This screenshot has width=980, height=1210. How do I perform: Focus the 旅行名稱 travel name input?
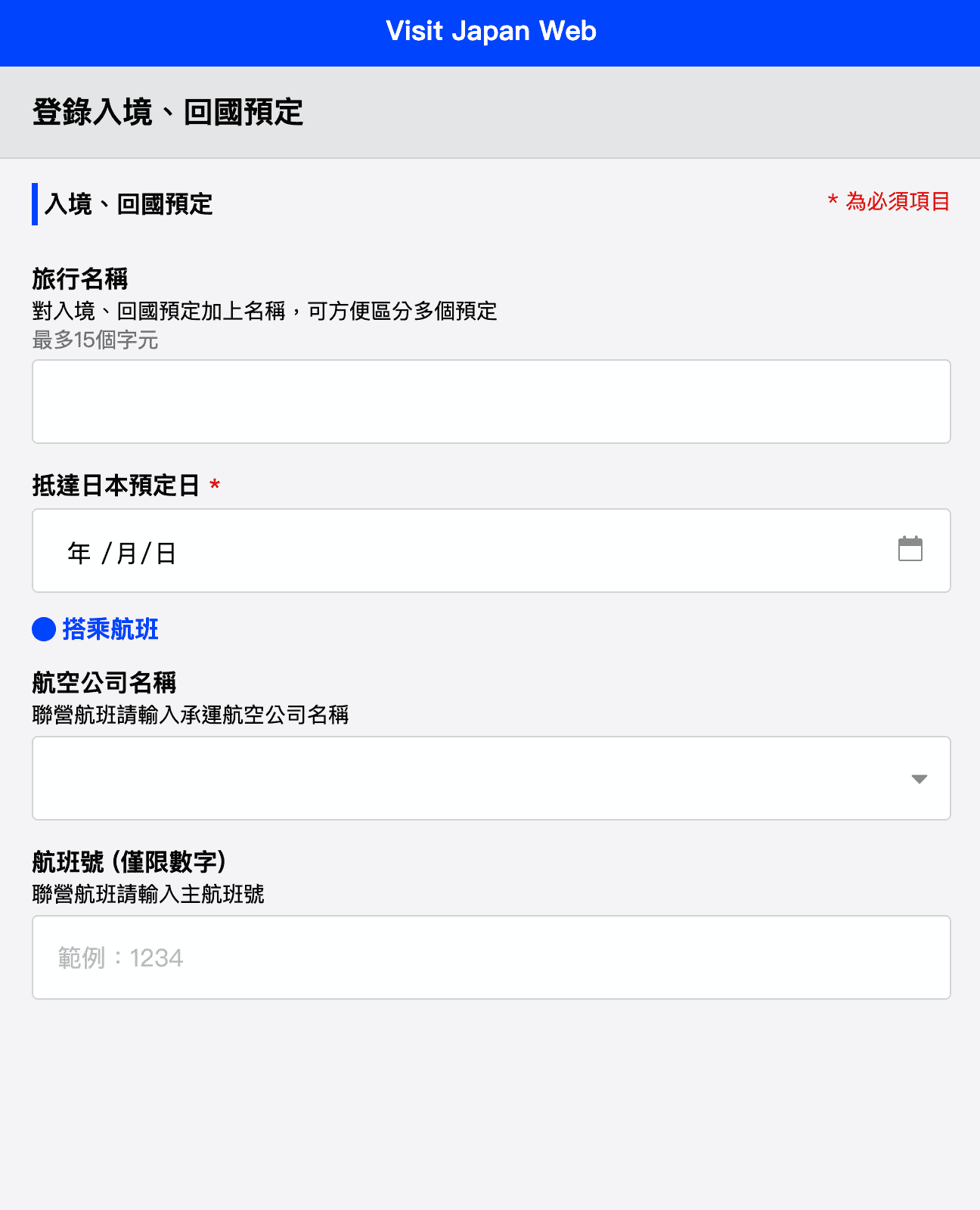490,402
